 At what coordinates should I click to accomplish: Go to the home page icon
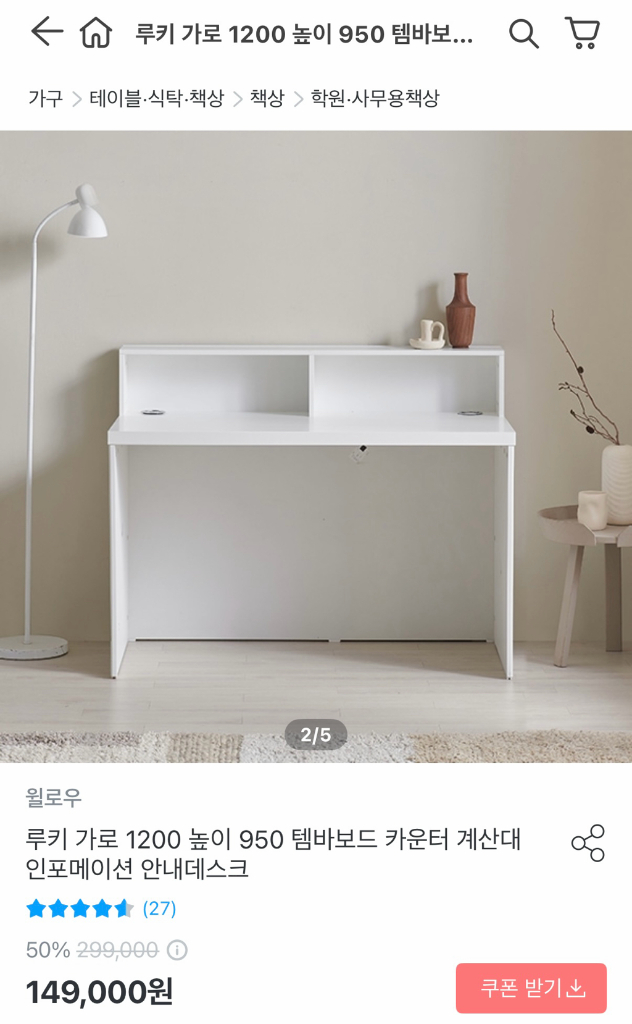(96, 33)
